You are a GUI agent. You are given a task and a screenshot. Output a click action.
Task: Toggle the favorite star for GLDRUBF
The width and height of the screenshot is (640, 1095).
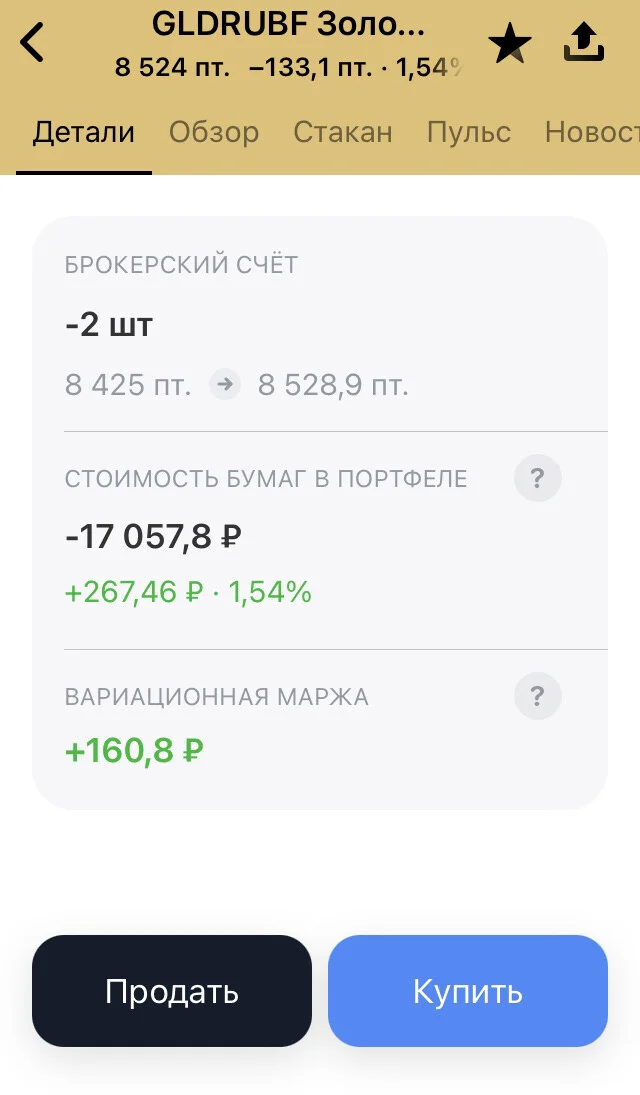[510, 43]
